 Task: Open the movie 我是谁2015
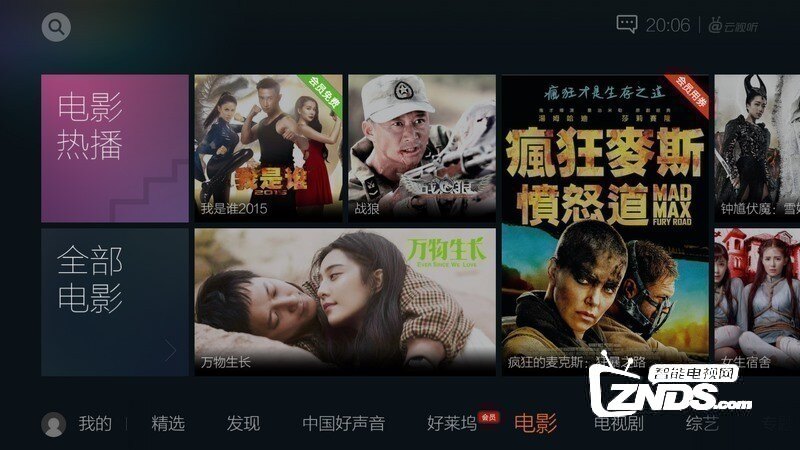click(268, 148)
